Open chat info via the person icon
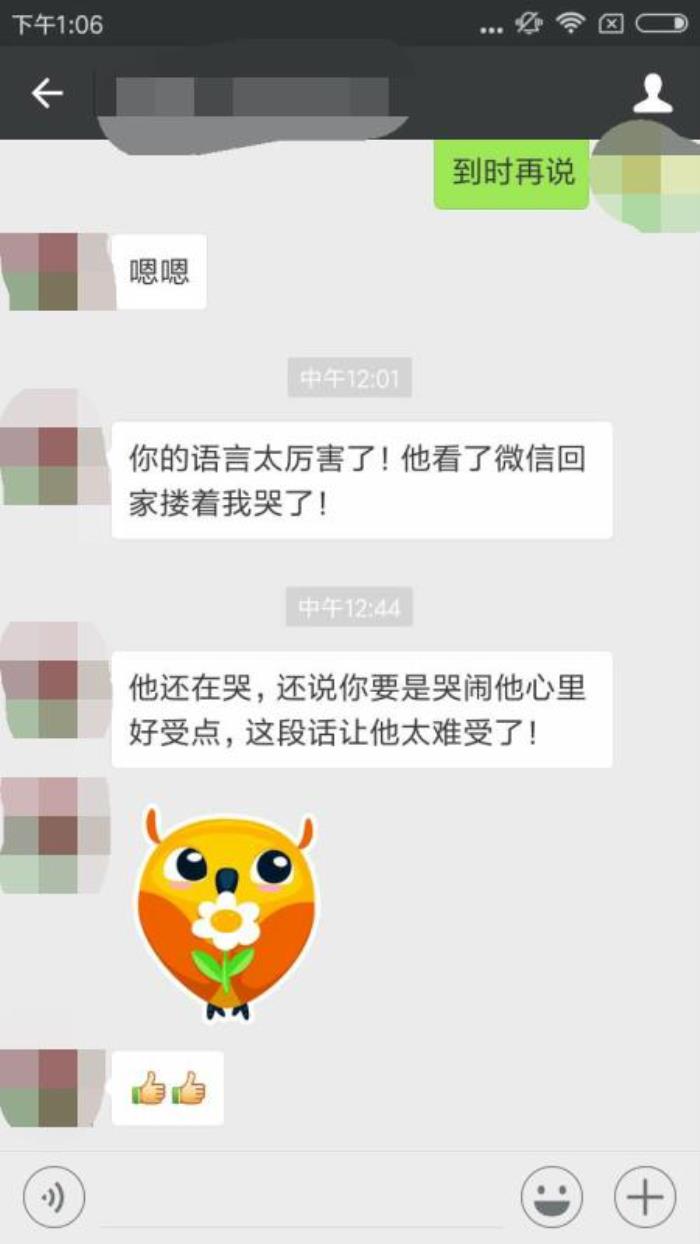Viewport: 700px width, 1244px height. pyautogui.click(x=652, y=93)
